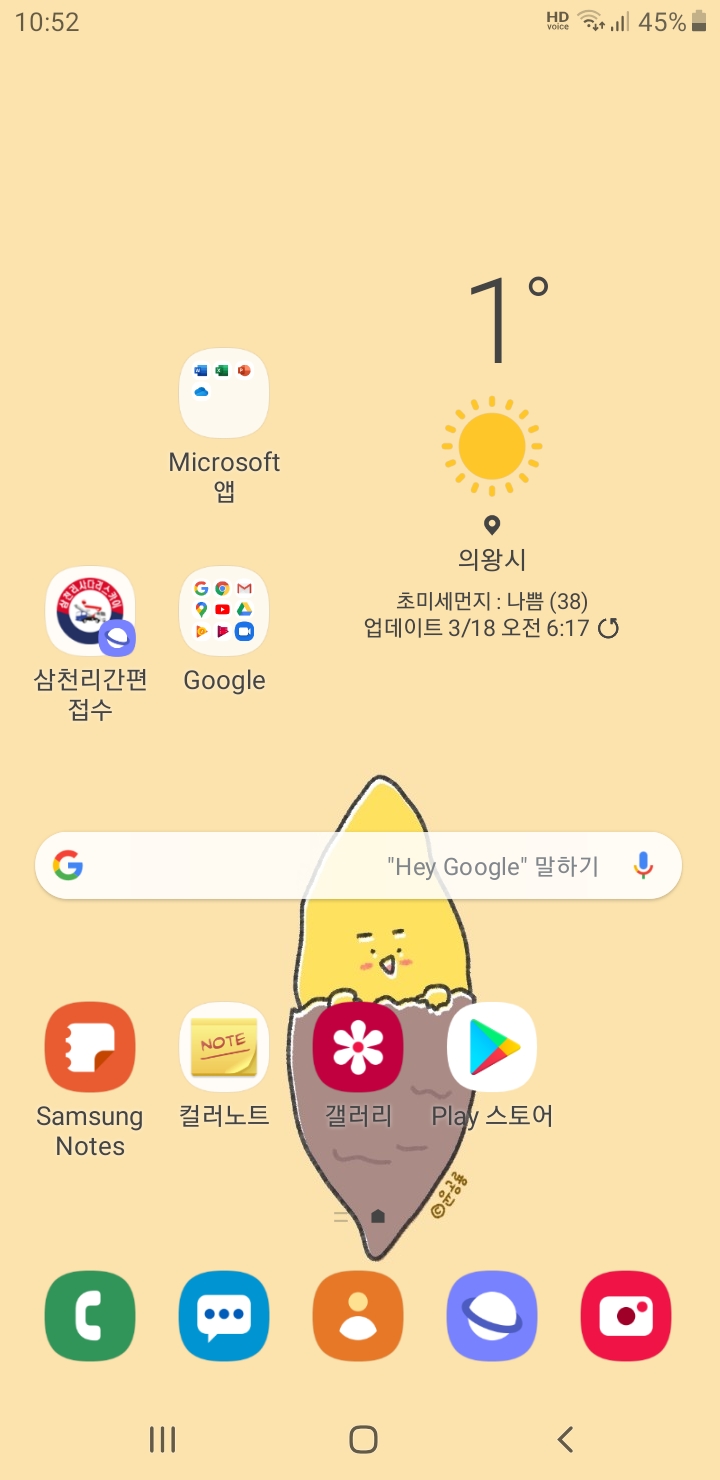Open the blue Messages app
The height and width of the screenshot is (1480, 720).
[x=224, y=1316]
